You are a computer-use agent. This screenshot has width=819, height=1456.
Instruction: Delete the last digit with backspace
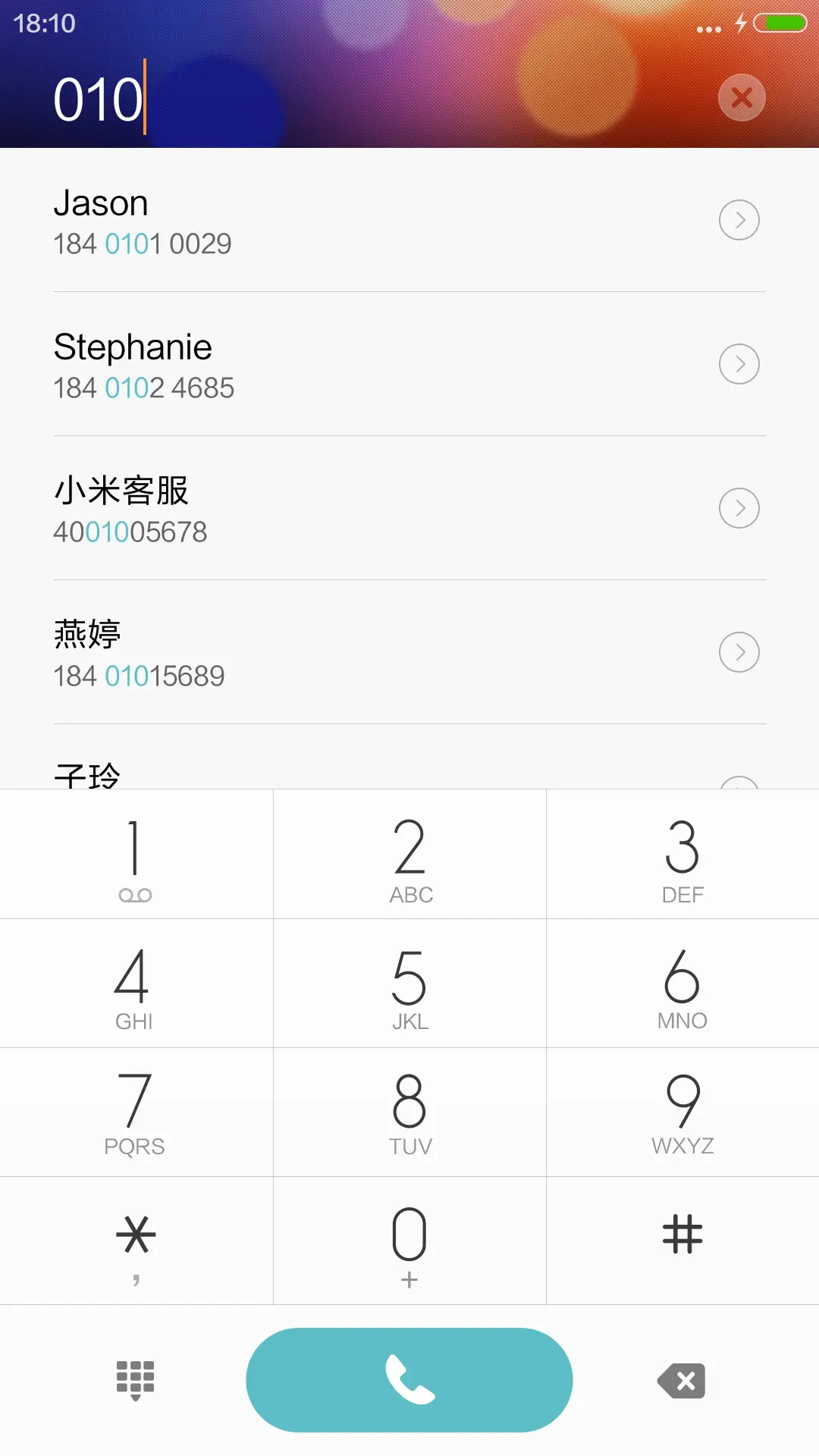(682, 1380)
